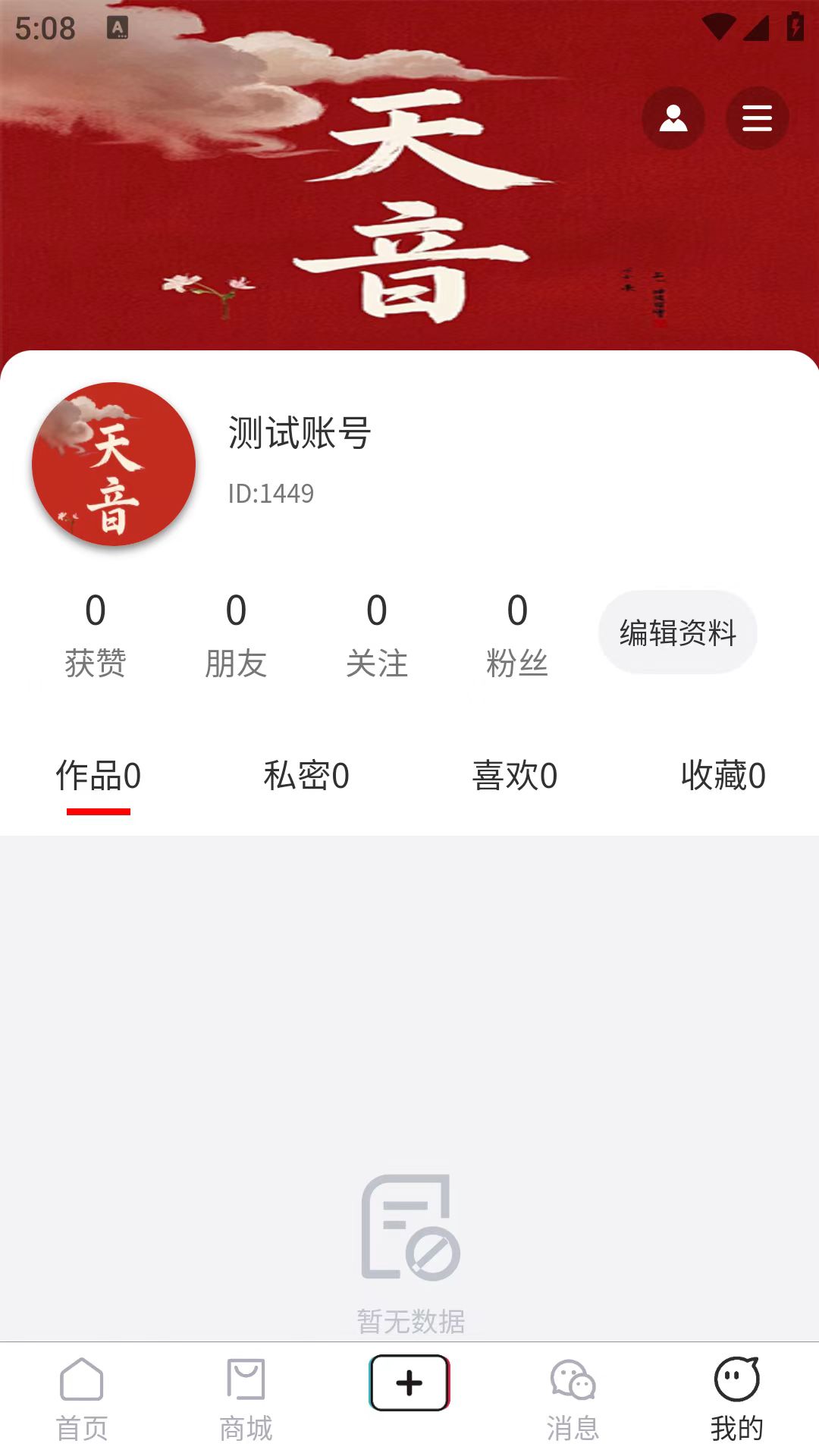Open the 粉丝 followers count
Screen dimensions: 819x1456
point(518,637)
